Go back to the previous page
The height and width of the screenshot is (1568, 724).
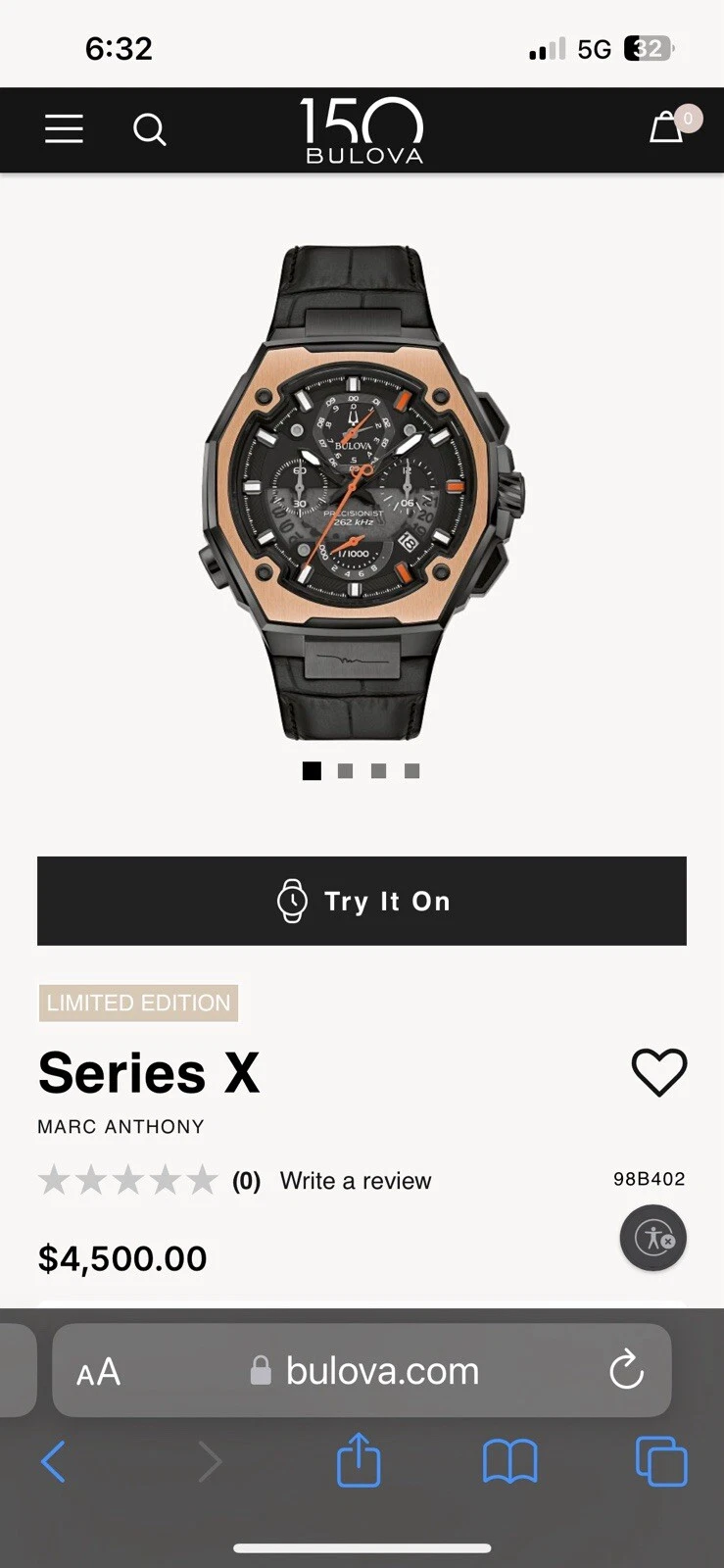point(54,1462)
